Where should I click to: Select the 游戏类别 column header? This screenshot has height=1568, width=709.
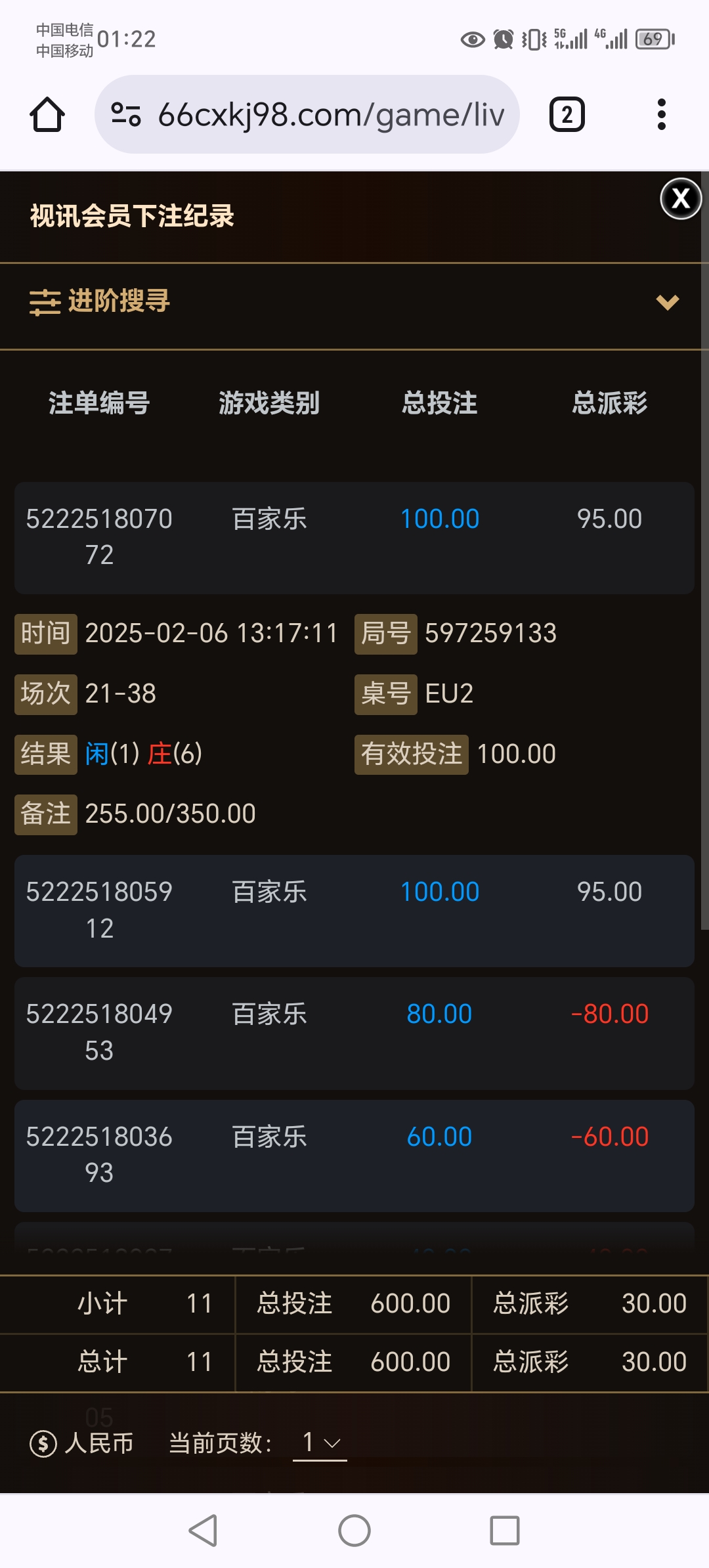[269, 404]
